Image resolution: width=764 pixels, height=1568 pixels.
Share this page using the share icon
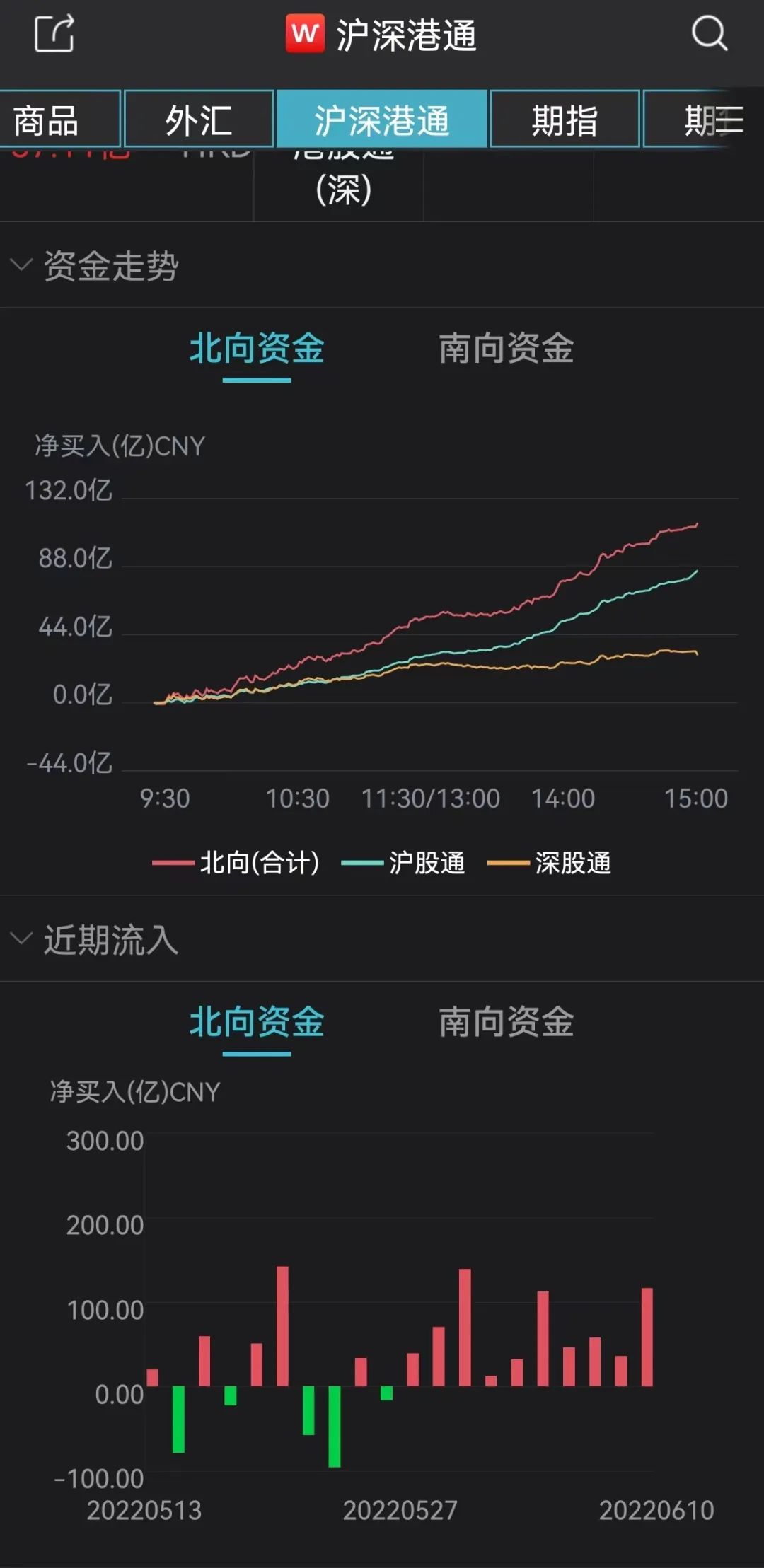coord(54,33)
